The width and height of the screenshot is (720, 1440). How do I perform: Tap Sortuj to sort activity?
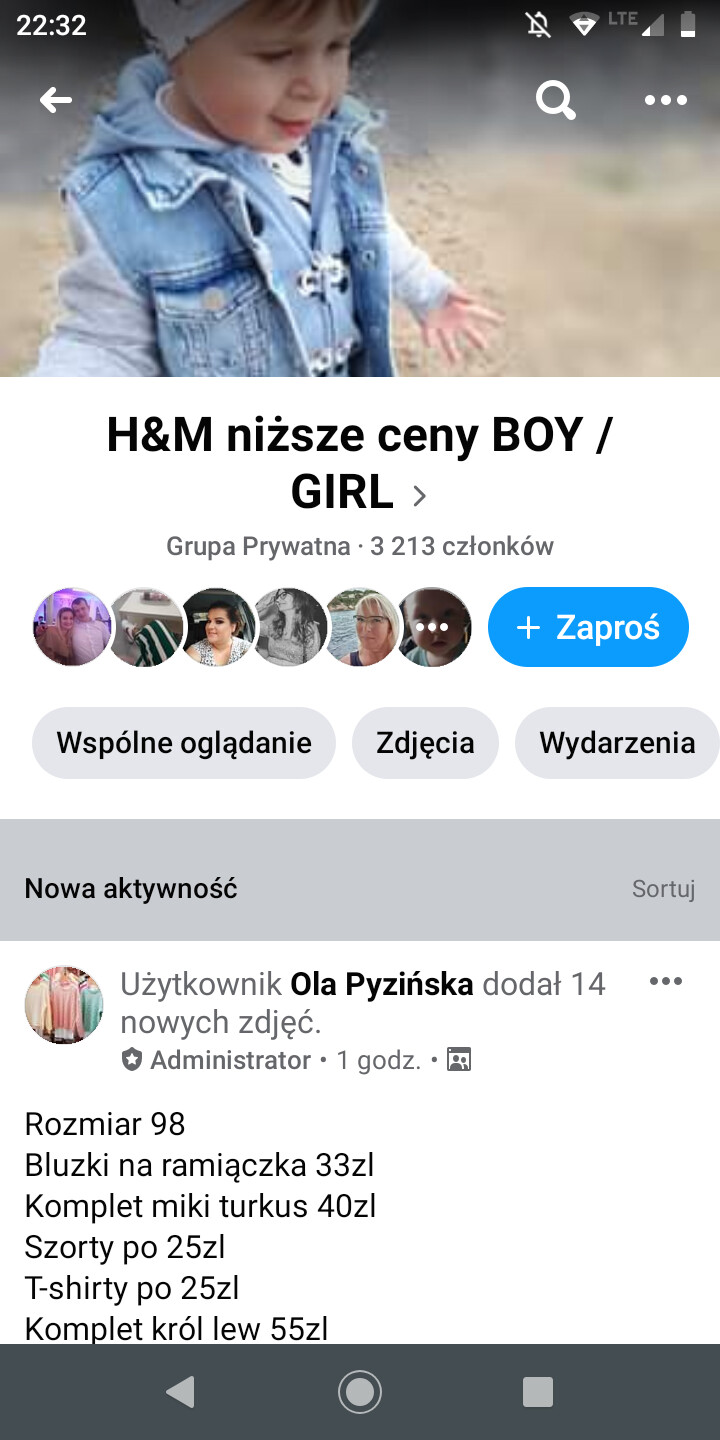coord(663,888)
